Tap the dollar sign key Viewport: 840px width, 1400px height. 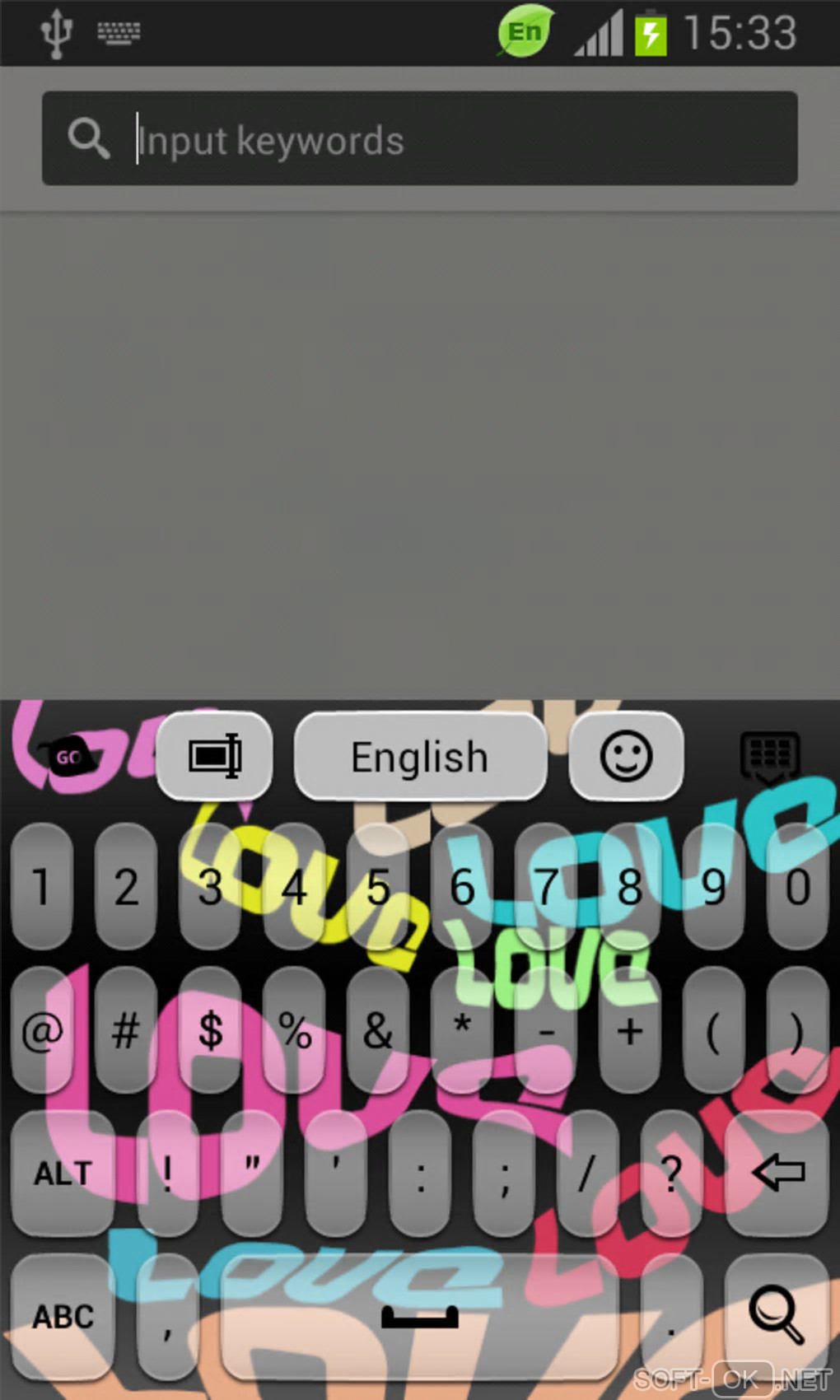tap(211, 1029)
